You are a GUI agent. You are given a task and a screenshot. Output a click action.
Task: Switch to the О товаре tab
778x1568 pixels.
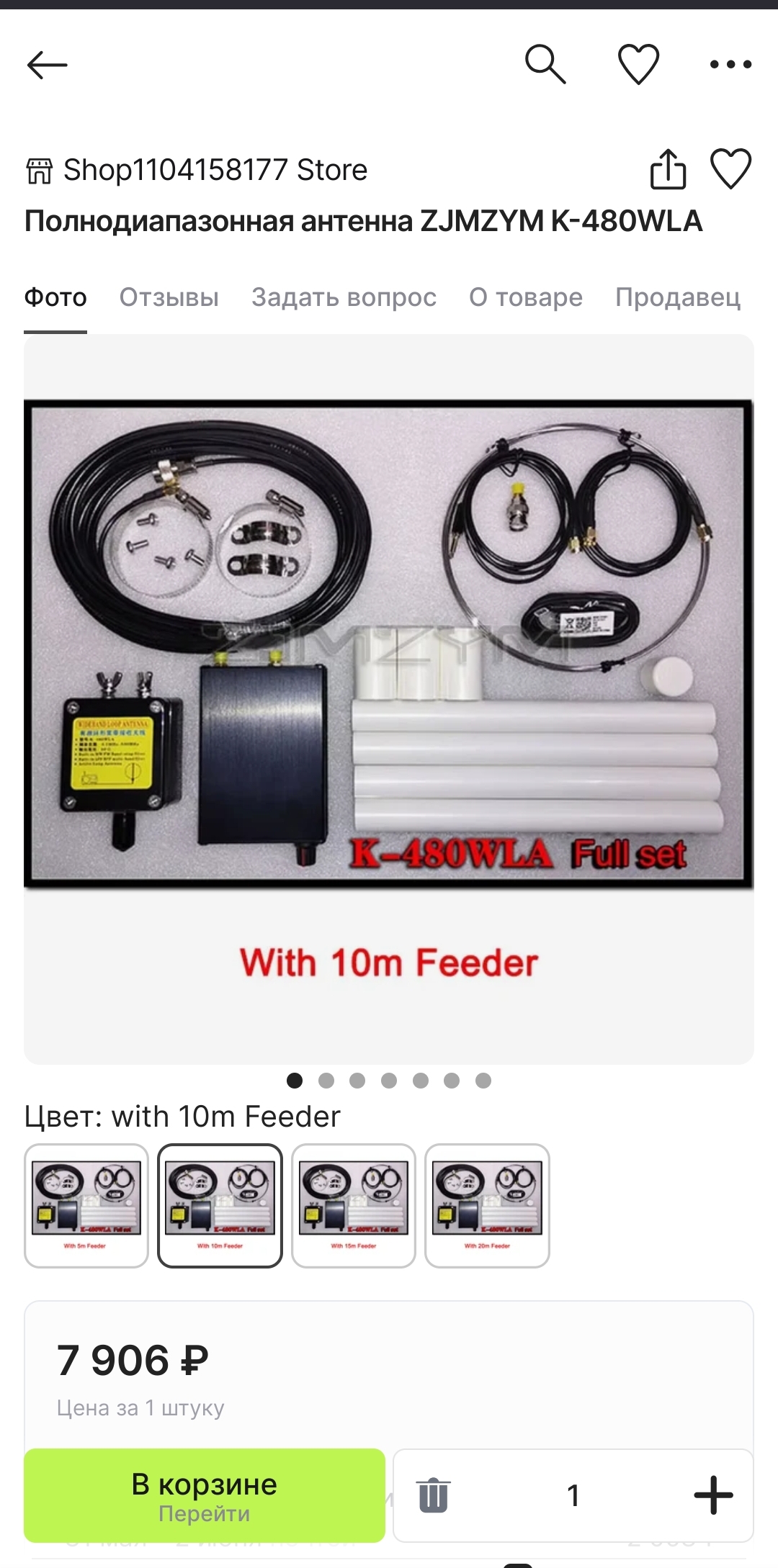tap(526, 297)
